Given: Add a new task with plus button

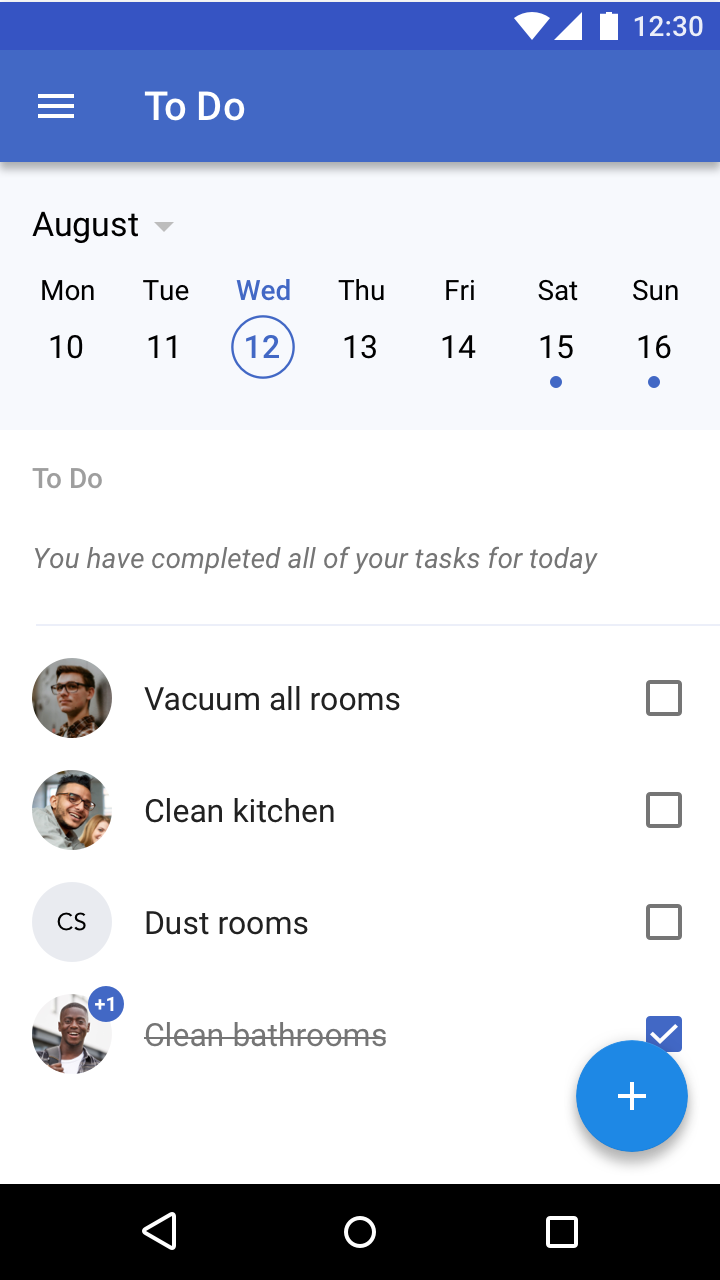Looking at the screenshot, I should tap(632, 1096).
